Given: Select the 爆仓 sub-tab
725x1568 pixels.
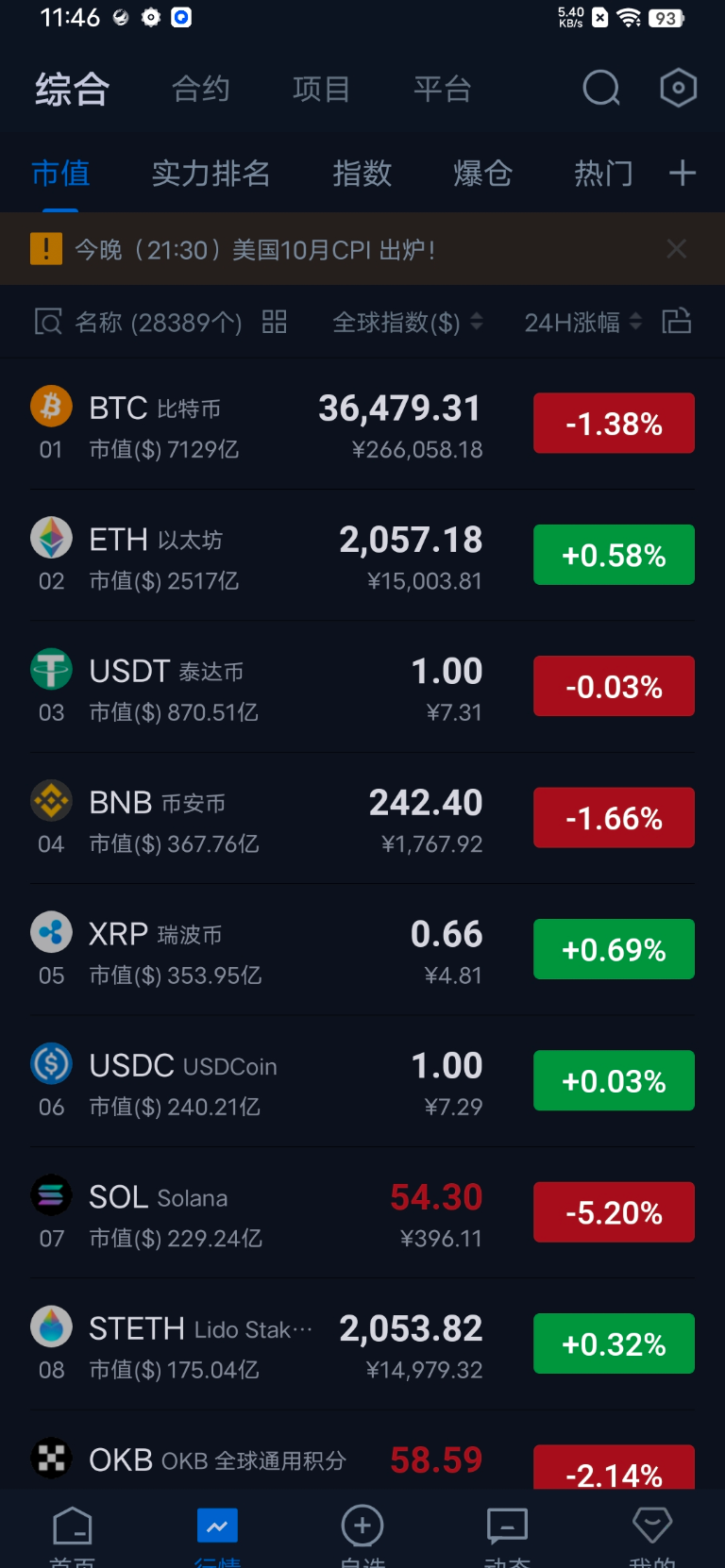Looking at the screenshot, I should pos(482,174).
